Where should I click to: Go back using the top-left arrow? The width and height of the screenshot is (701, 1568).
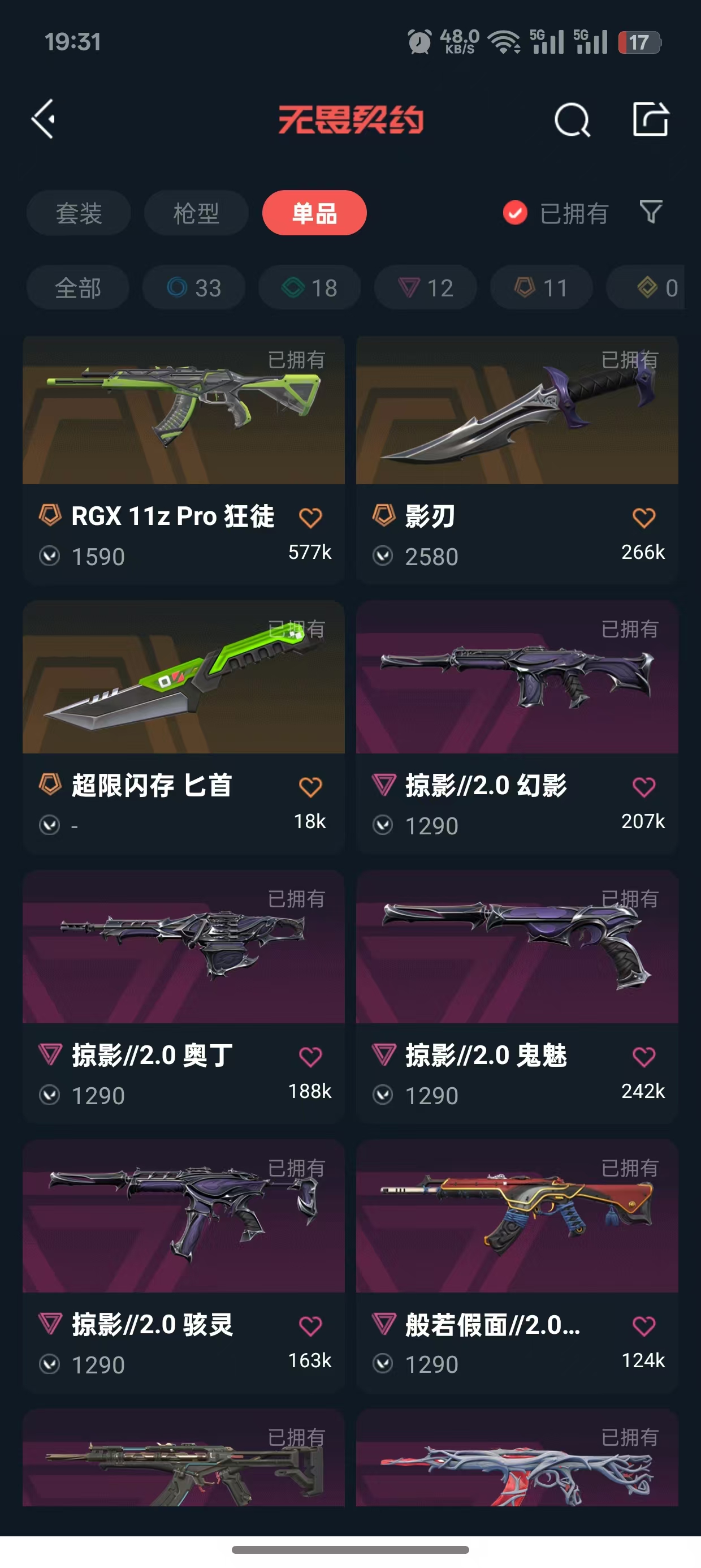click(44, 119)
